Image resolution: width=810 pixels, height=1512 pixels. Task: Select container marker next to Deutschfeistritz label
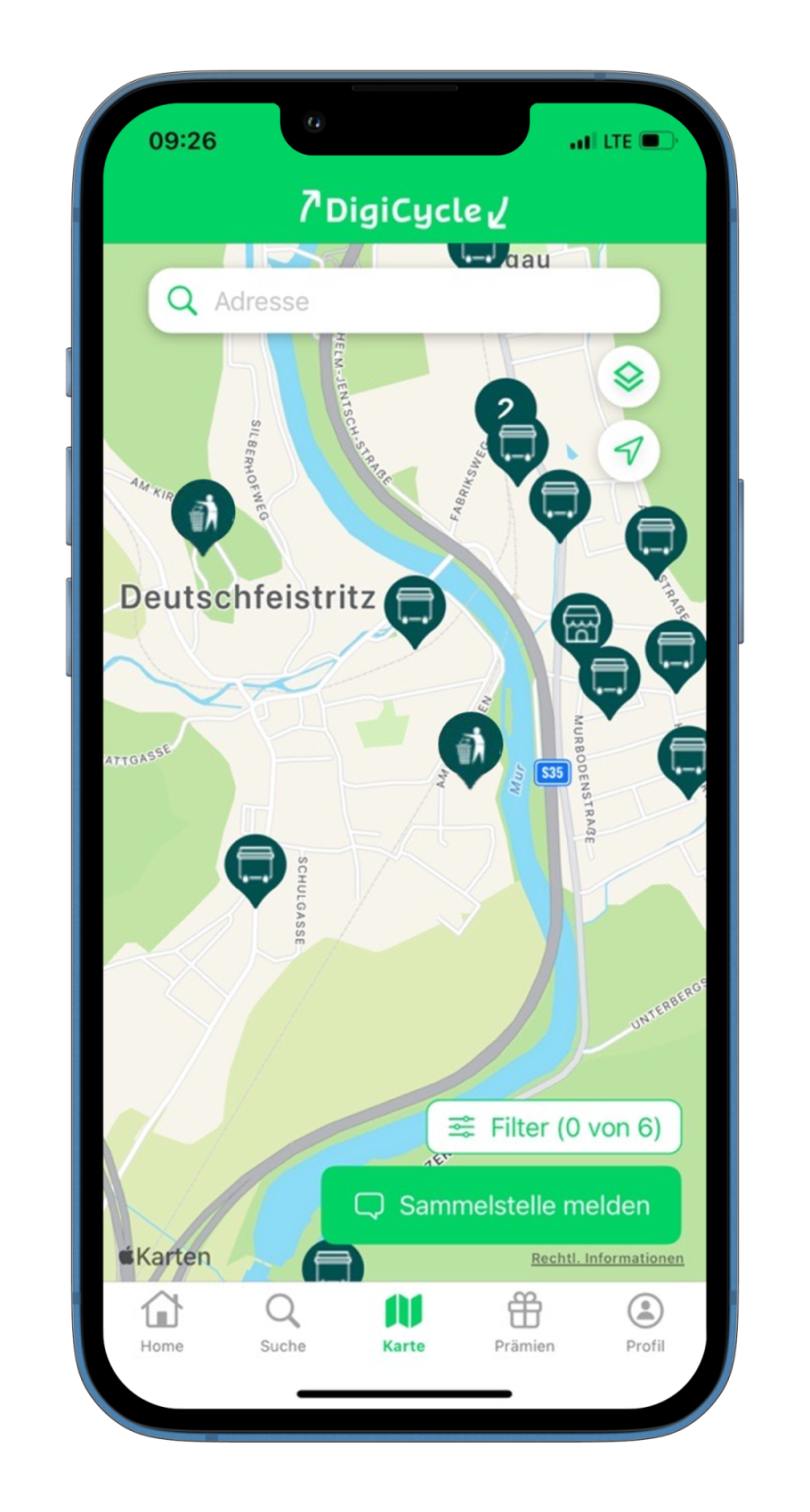pyautogui.click(x=415, y=605)
